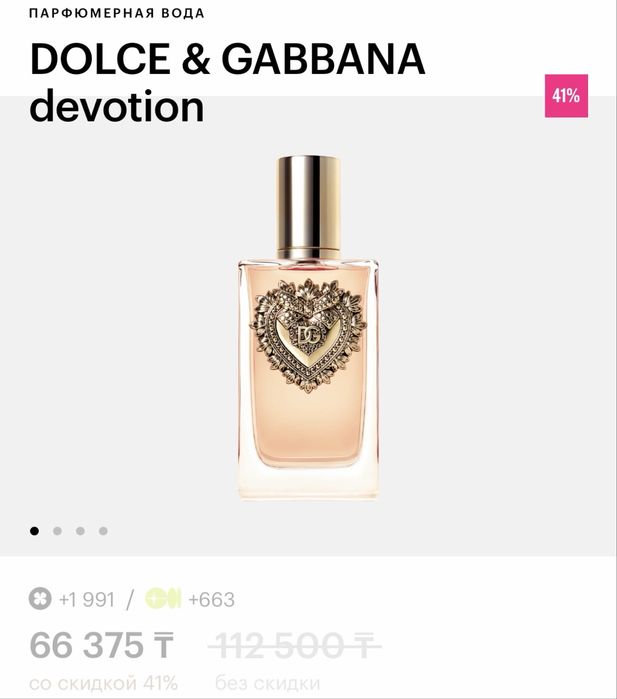Jump to the second product photo dot

coord(57,531)
